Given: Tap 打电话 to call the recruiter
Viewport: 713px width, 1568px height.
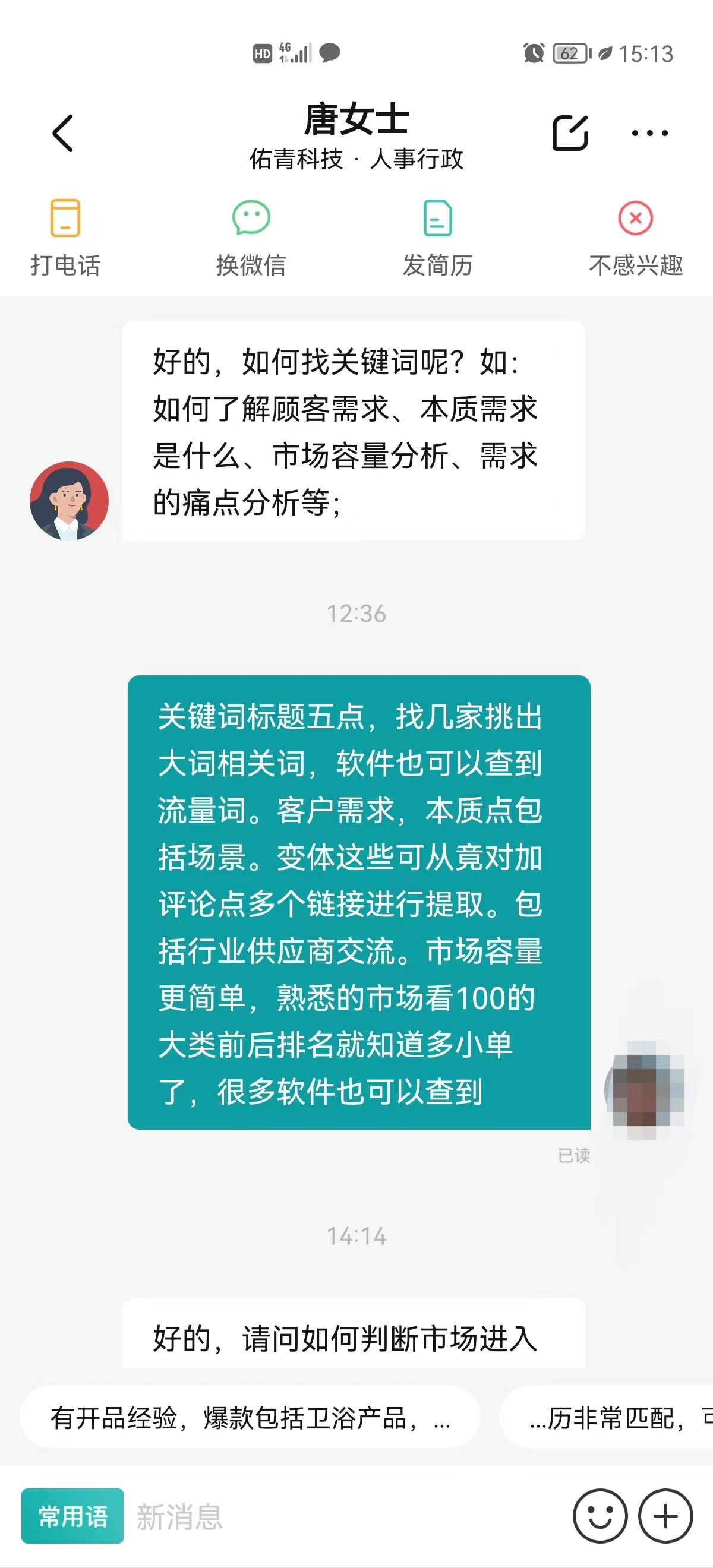Looking at the screenshot, I should click(65, 238).
